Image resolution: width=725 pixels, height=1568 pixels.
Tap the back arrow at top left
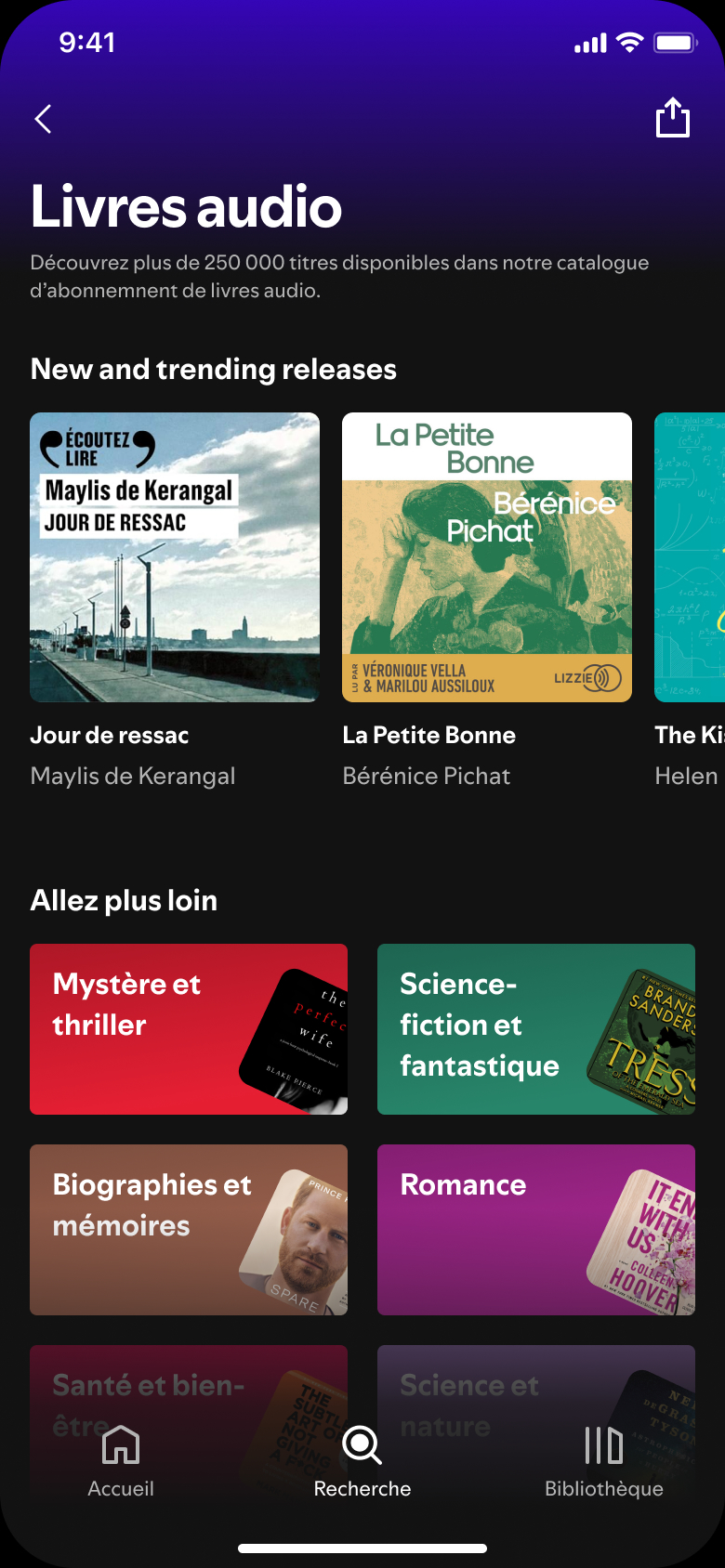tap(42, 119)
